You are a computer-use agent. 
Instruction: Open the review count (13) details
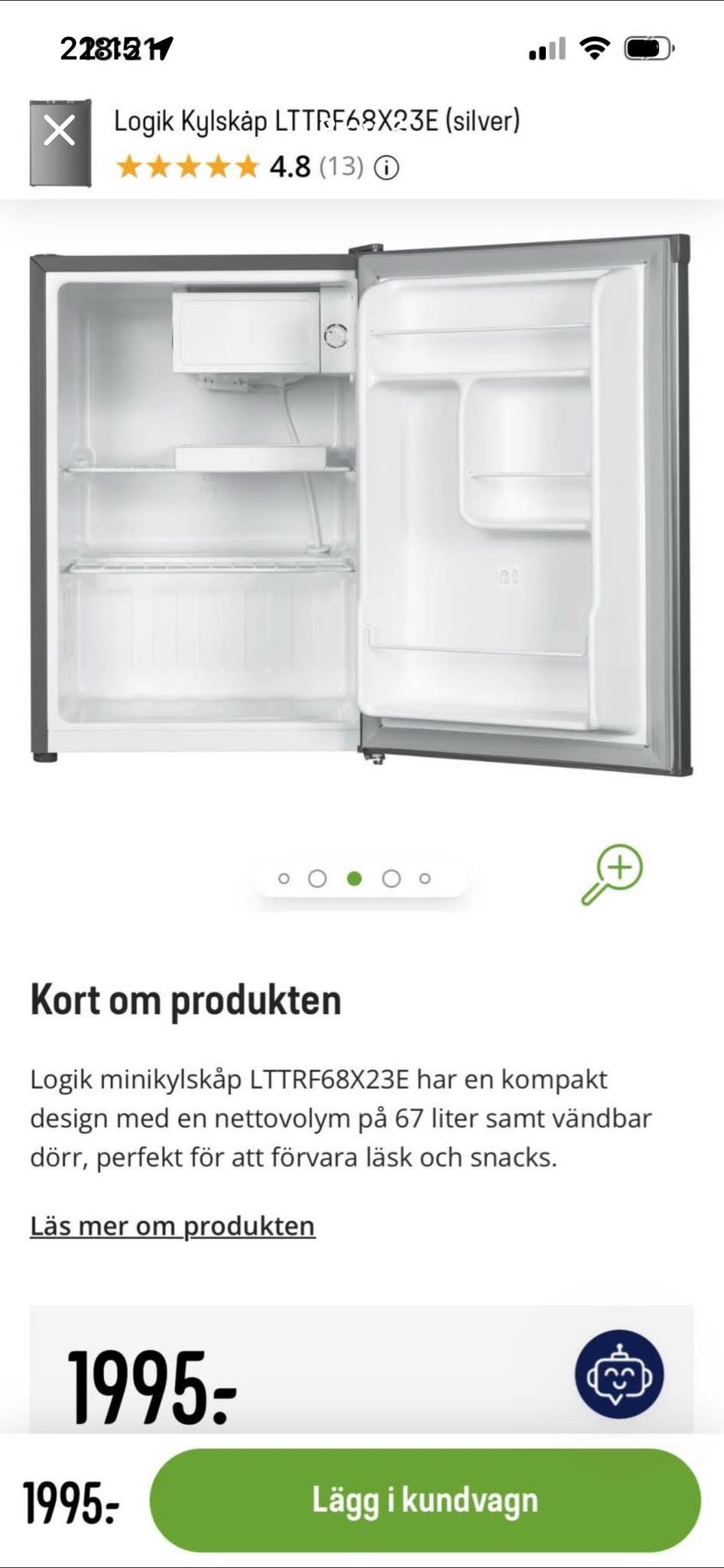[x=341, y=164]
